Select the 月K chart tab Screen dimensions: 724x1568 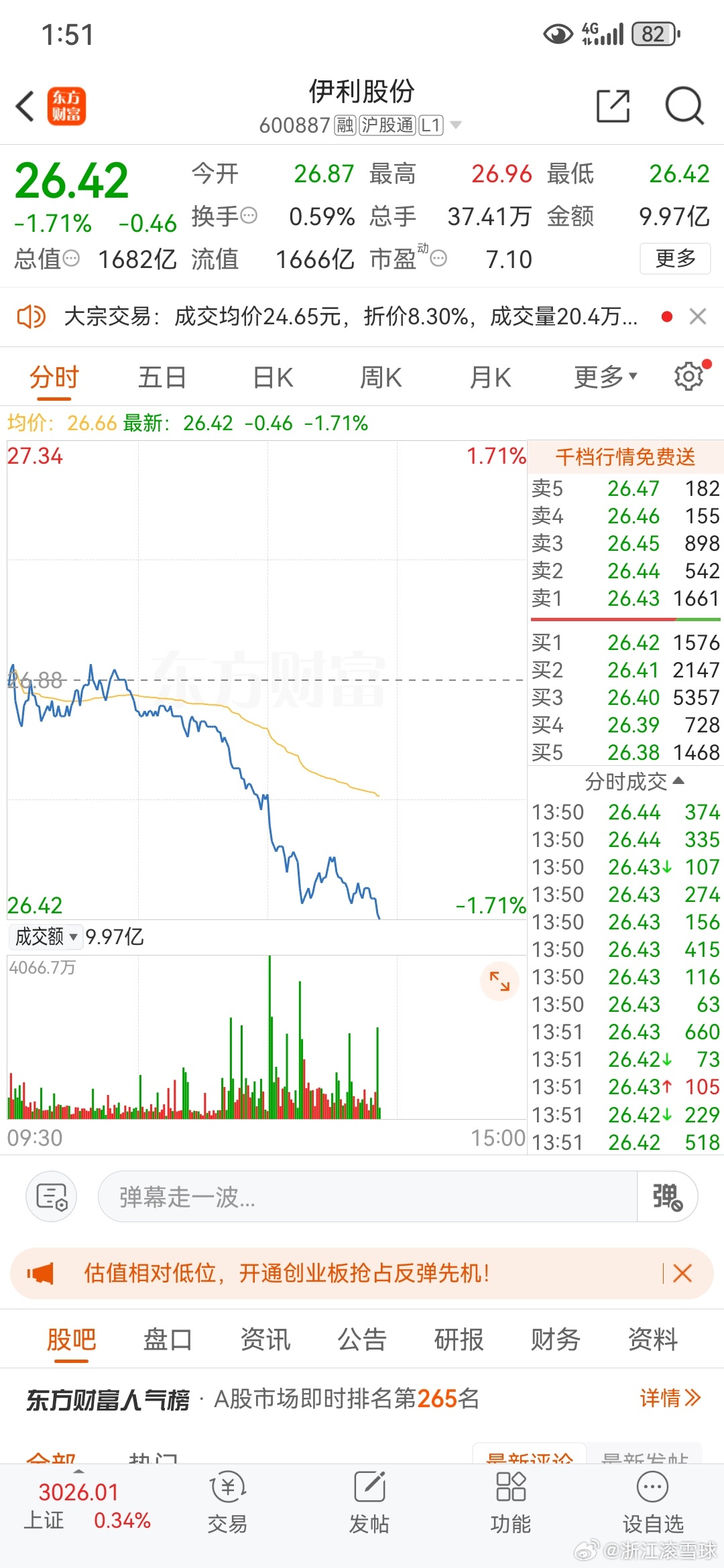pyautogui.click(x=490, y=378)
